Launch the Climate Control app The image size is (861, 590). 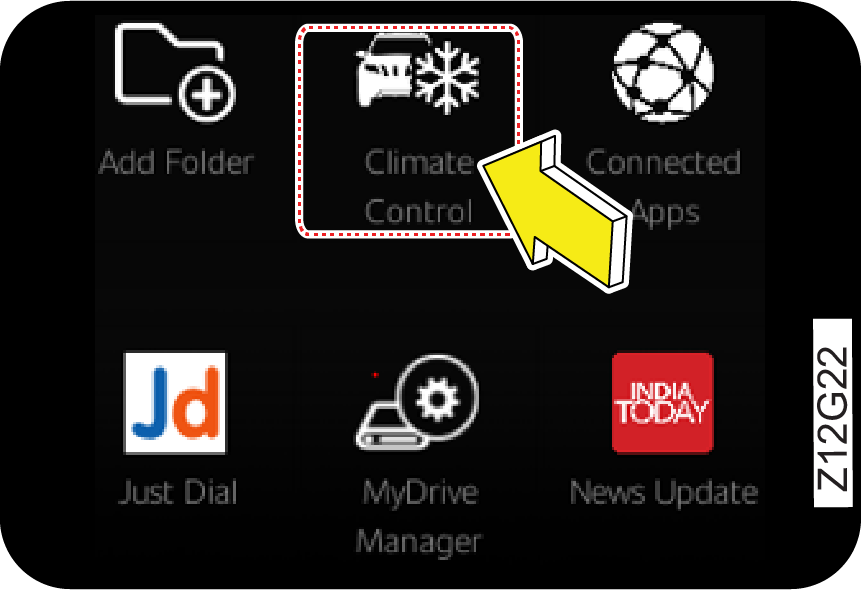tap(418, 80)
